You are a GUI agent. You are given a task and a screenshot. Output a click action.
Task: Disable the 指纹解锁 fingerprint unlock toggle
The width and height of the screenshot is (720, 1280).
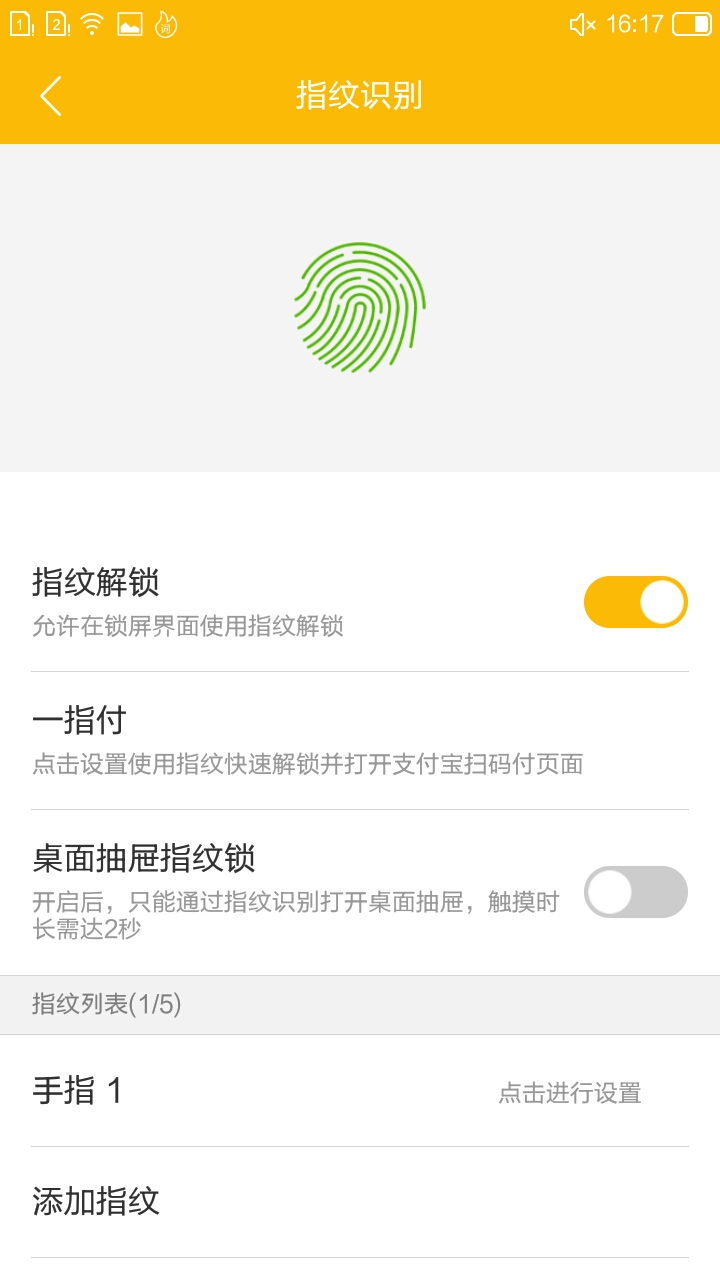click(636, 602)
